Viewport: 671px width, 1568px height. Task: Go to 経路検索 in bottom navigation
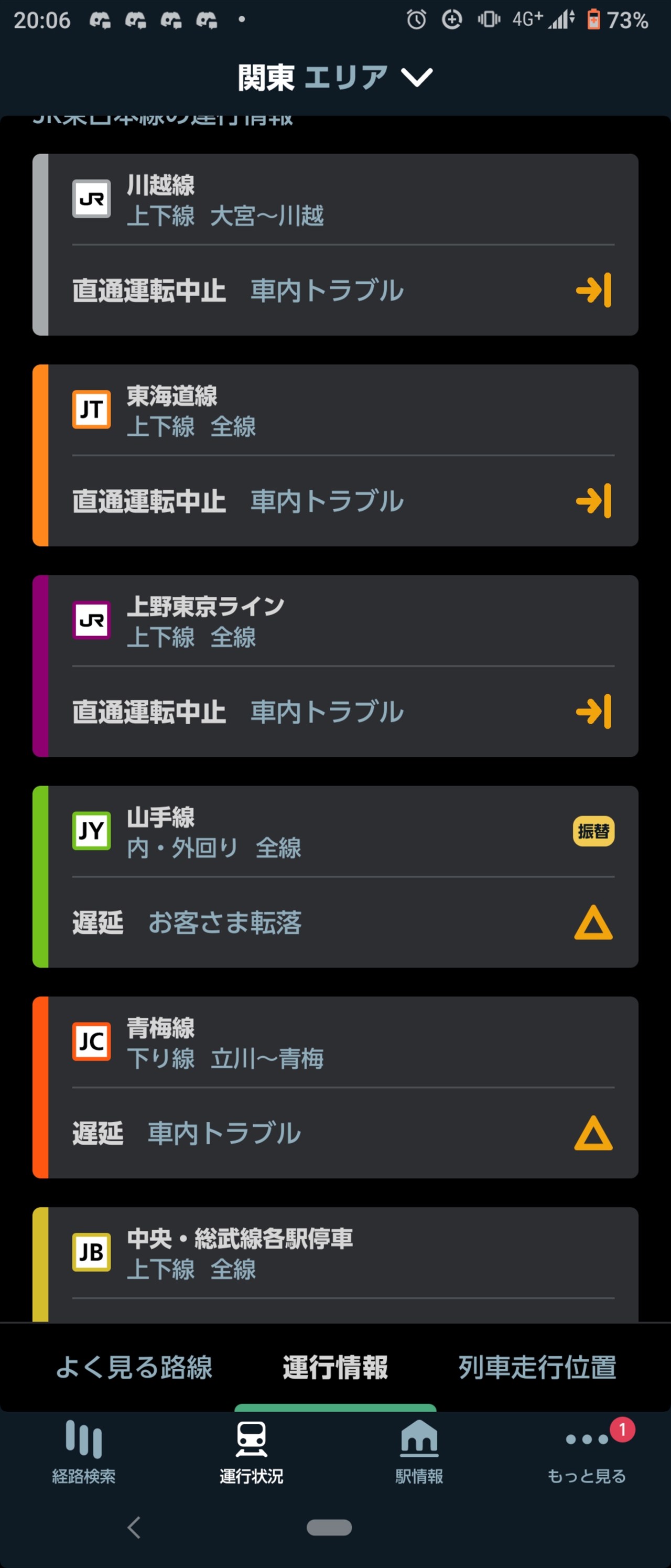click(x=84, y=1452)
